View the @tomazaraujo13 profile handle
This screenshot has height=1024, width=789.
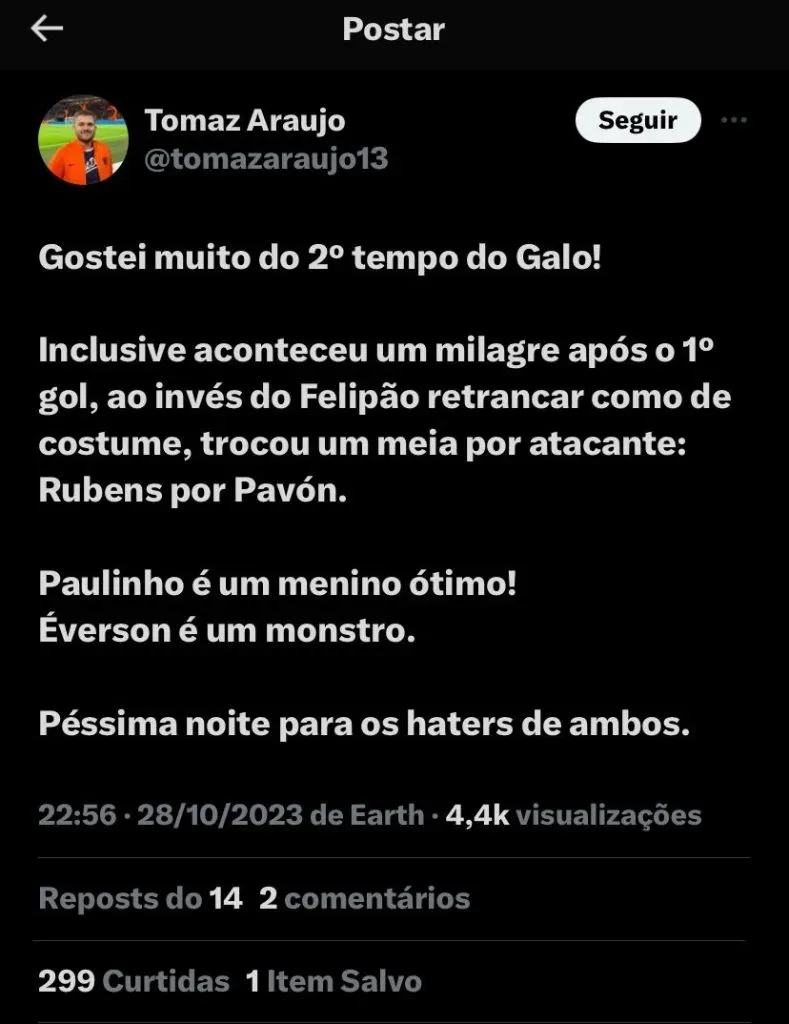pos(266,159)
